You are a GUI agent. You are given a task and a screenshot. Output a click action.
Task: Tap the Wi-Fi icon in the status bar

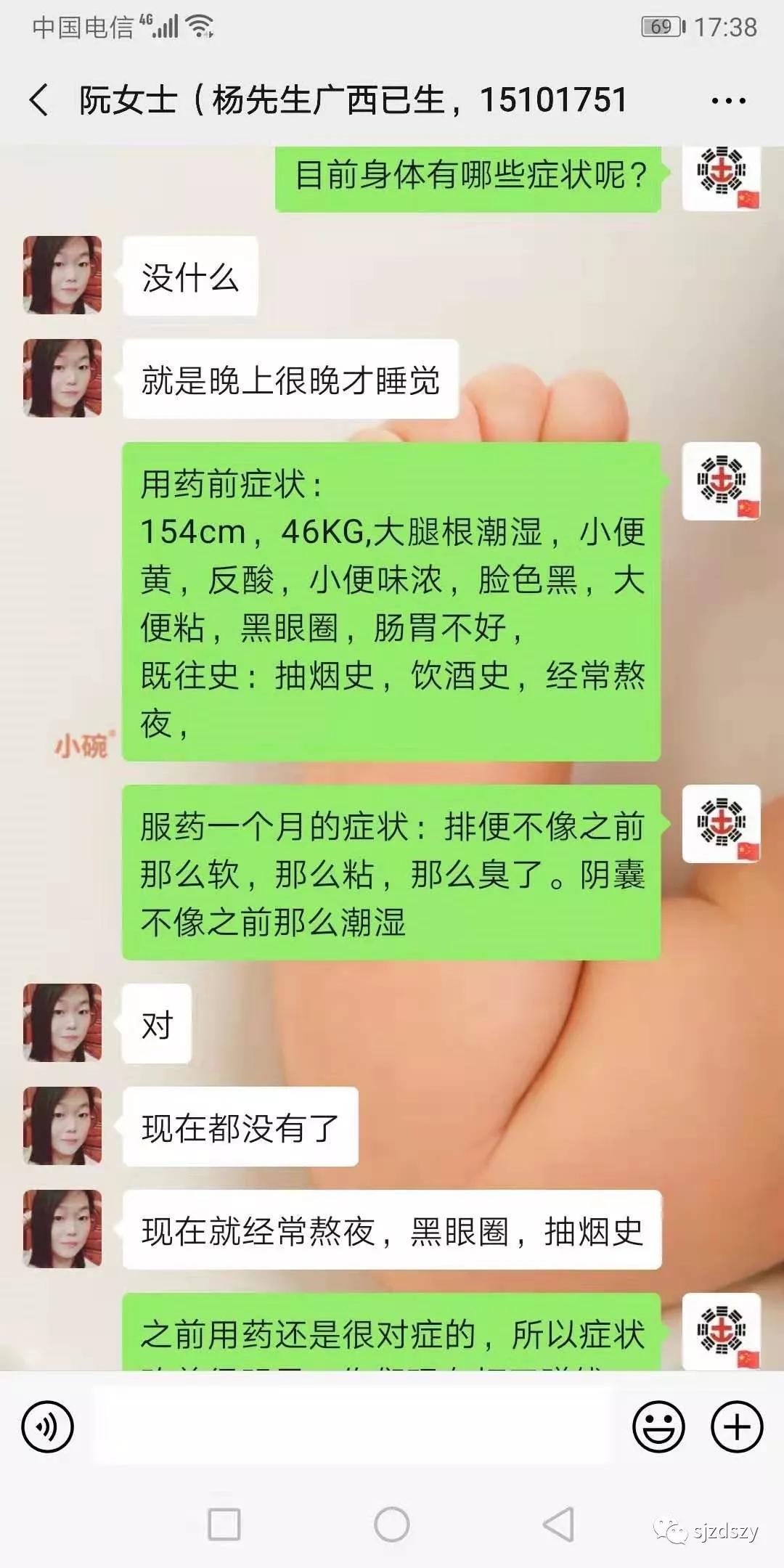pyautogui.click(x=201, y=26)
